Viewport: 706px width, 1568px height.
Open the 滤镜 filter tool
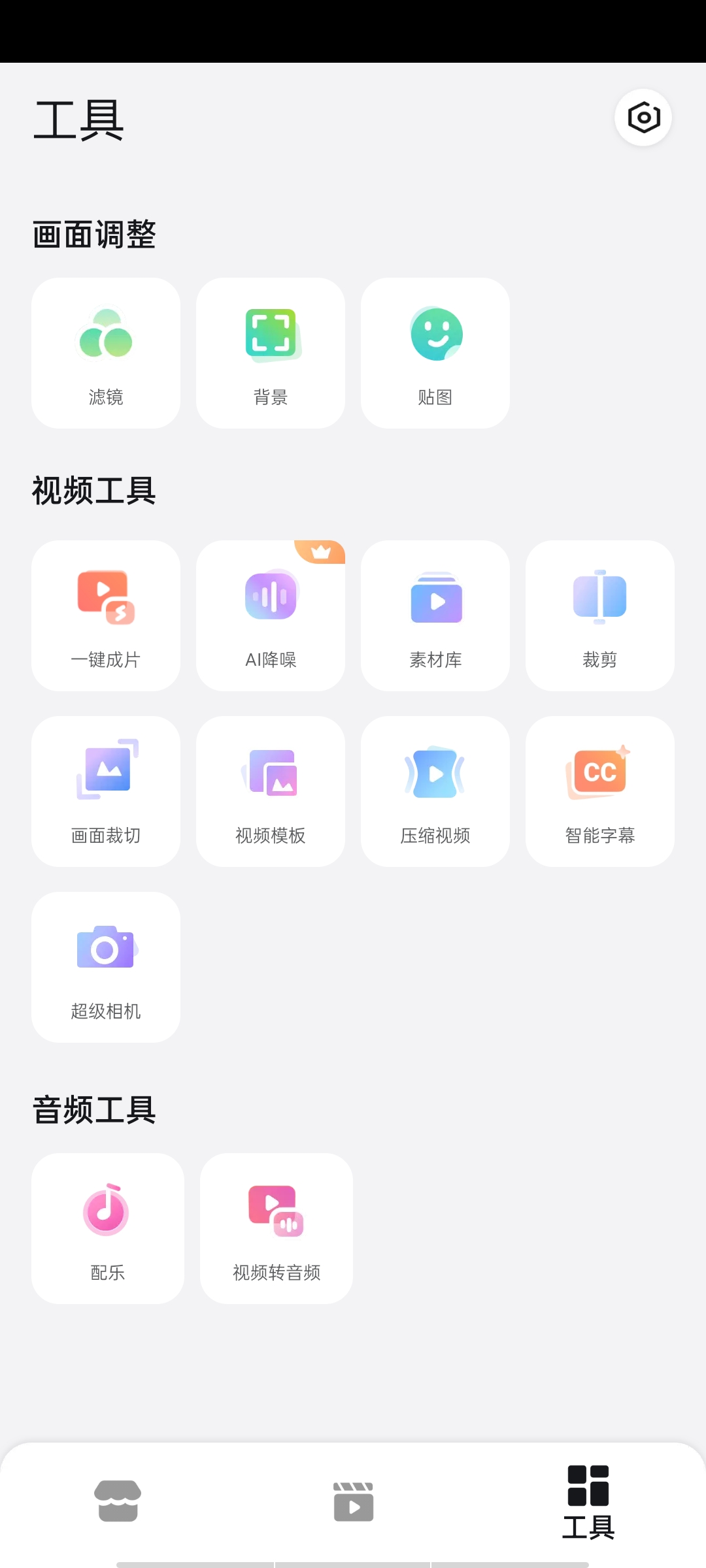point(106,353)
